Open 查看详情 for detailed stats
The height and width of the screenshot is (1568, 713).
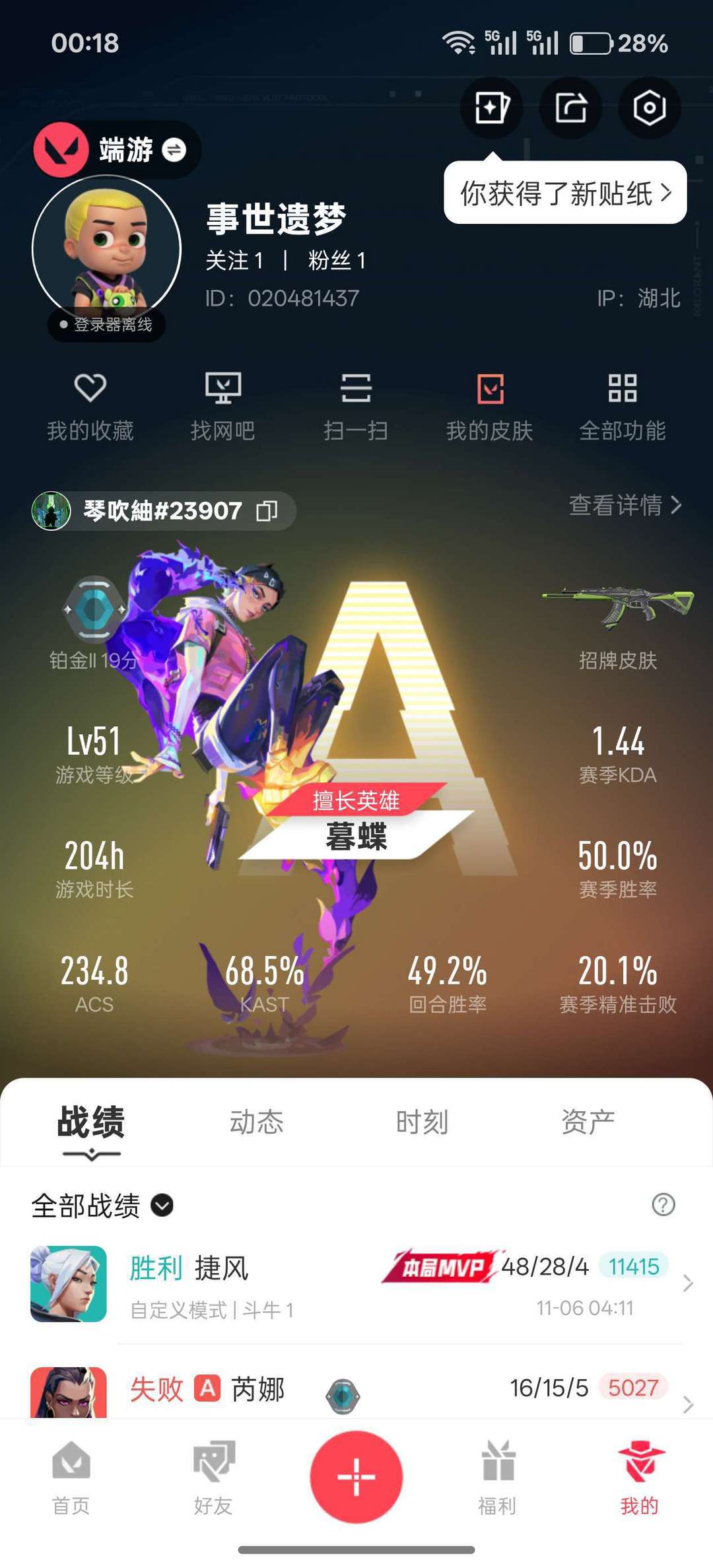(x=625, y=505)
